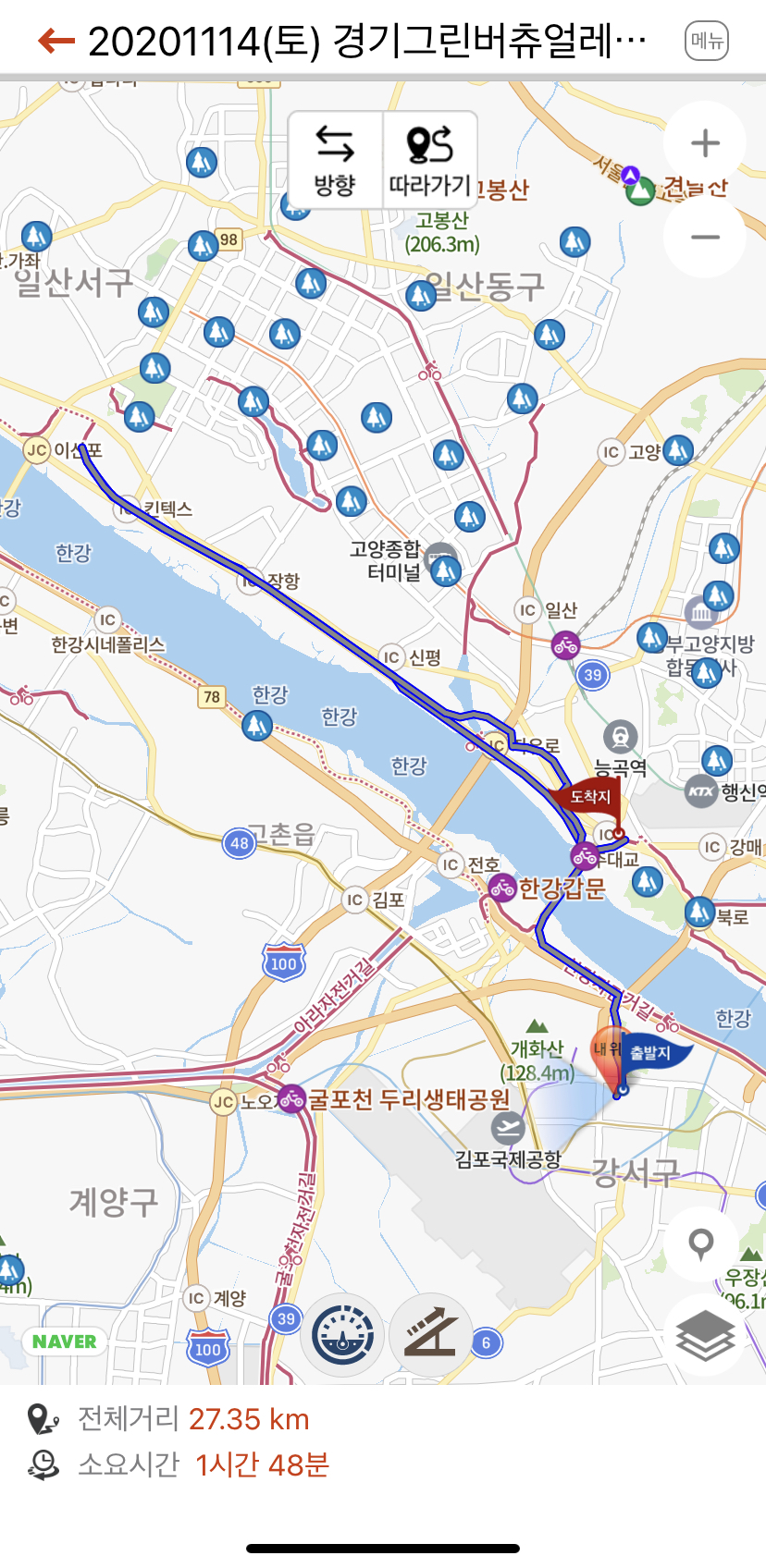Center map on my location
The width and height of the screenshot is (766, 1568).
pyautogui.click(x=701, y=1244)
